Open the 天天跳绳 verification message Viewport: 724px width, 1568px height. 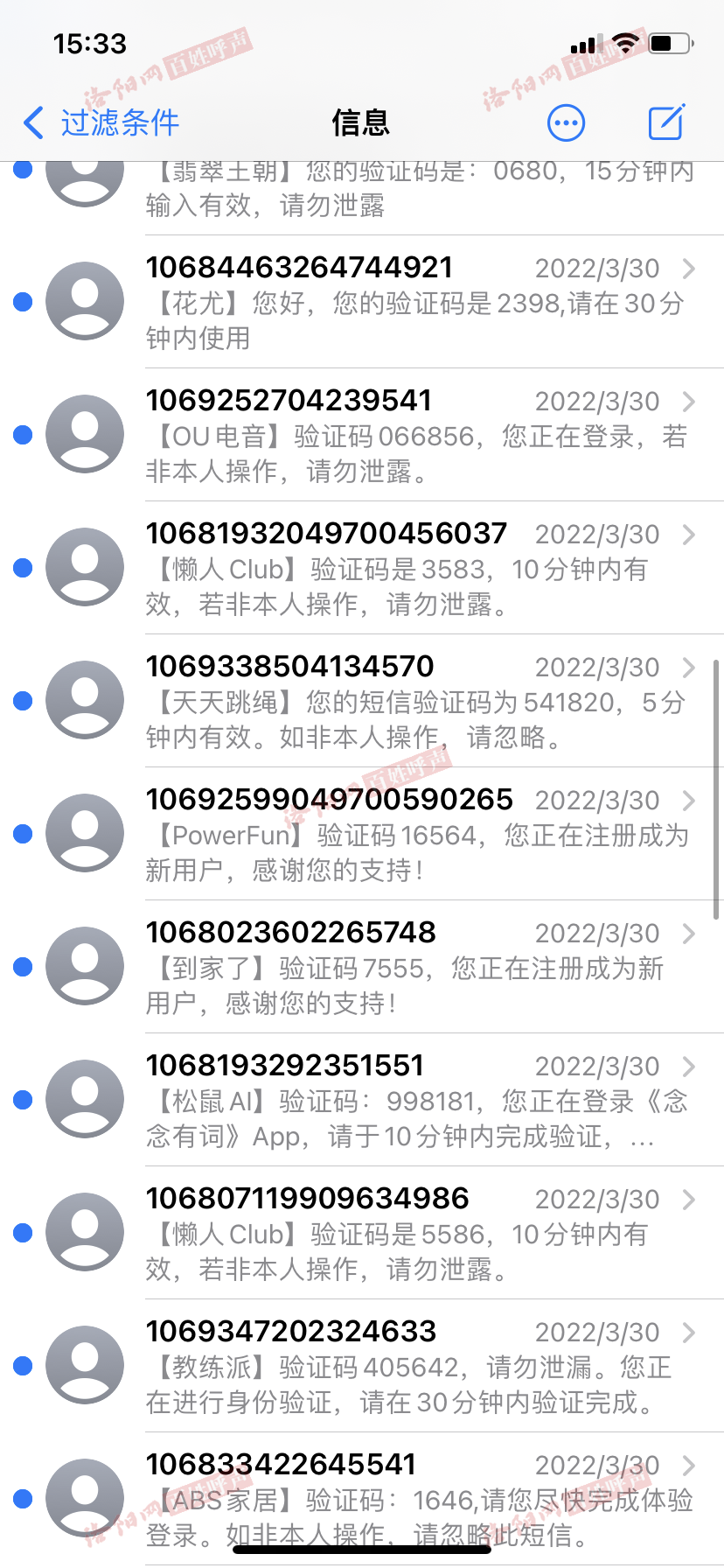tap(362, 701)
